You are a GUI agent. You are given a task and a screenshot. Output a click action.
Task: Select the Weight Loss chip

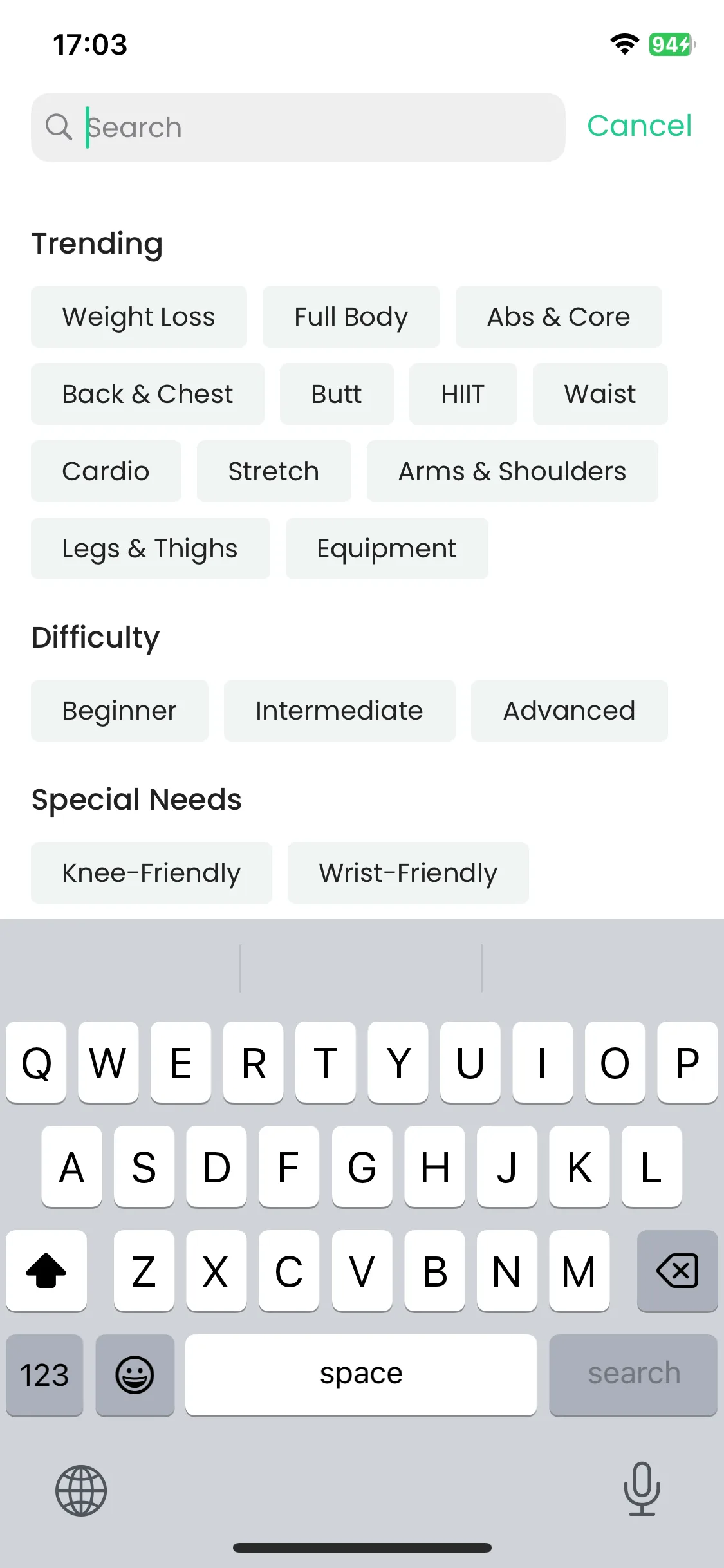tap(138, 317)
